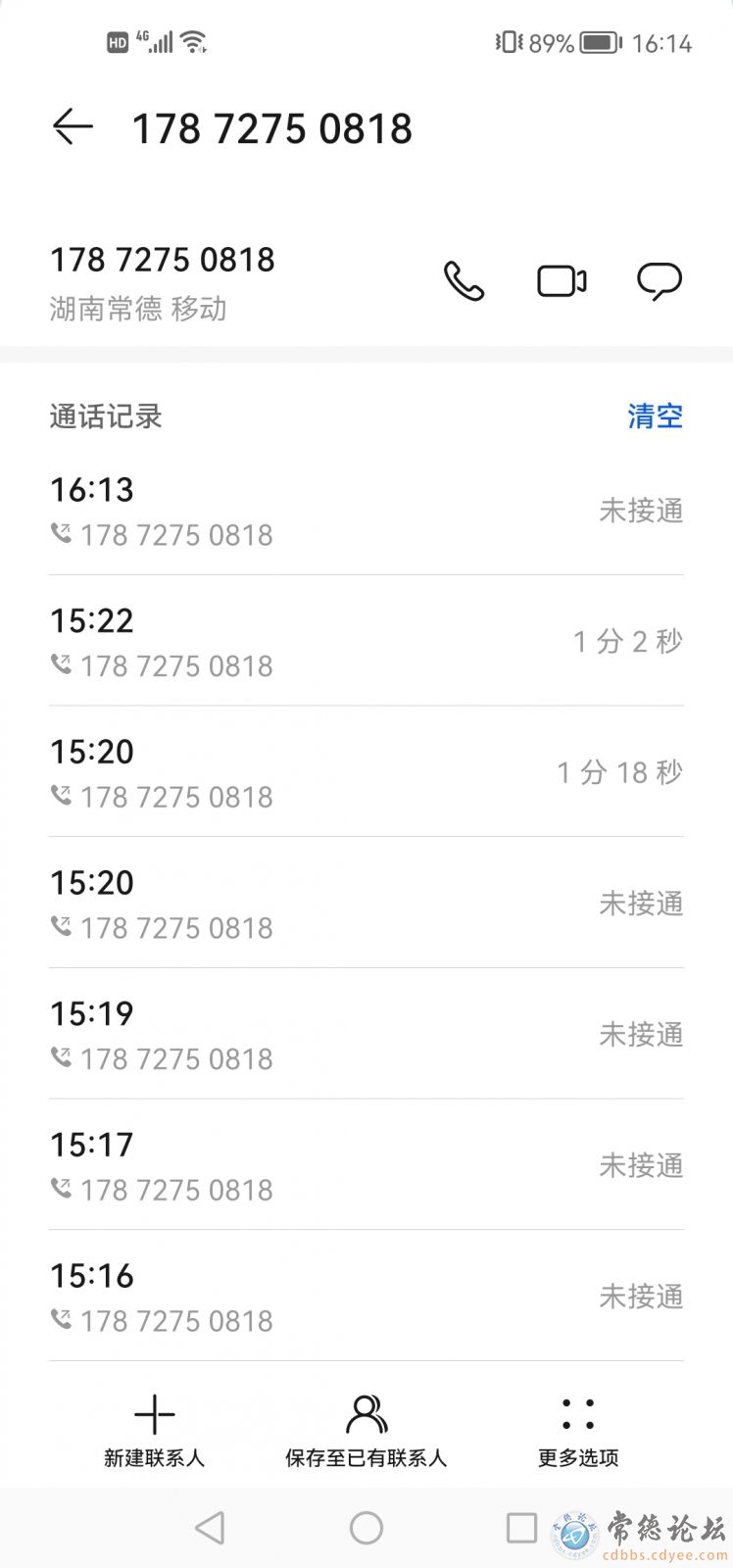Open the 15:17 call record

(x=366, y=1165)
